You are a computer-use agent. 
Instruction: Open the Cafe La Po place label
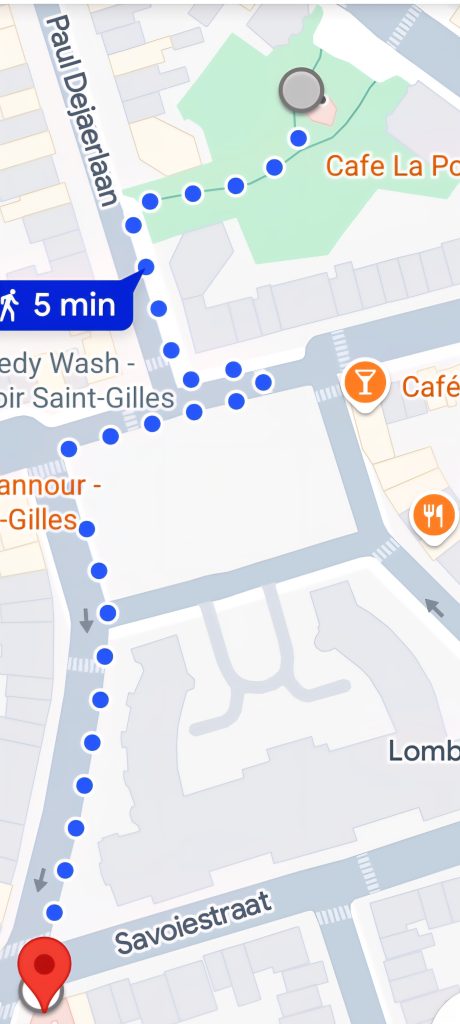393,166
